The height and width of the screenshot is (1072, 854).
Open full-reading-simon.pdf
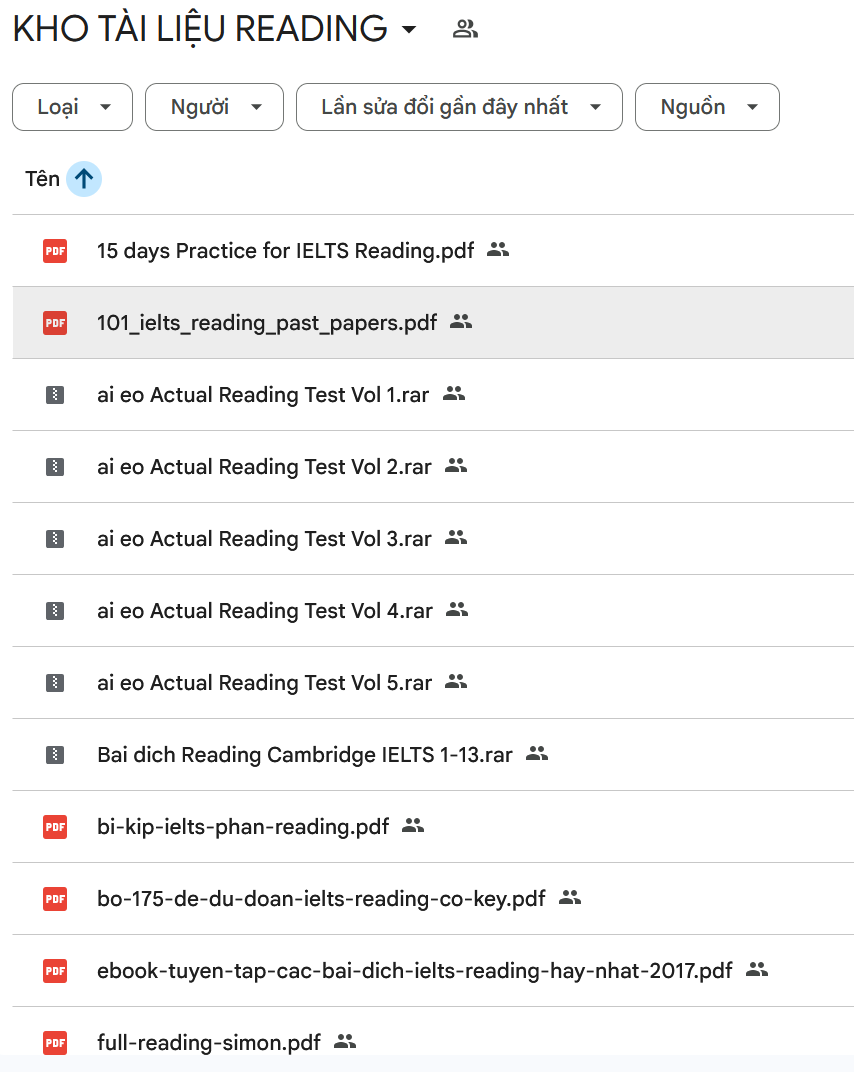click(x=208, y=1042)
